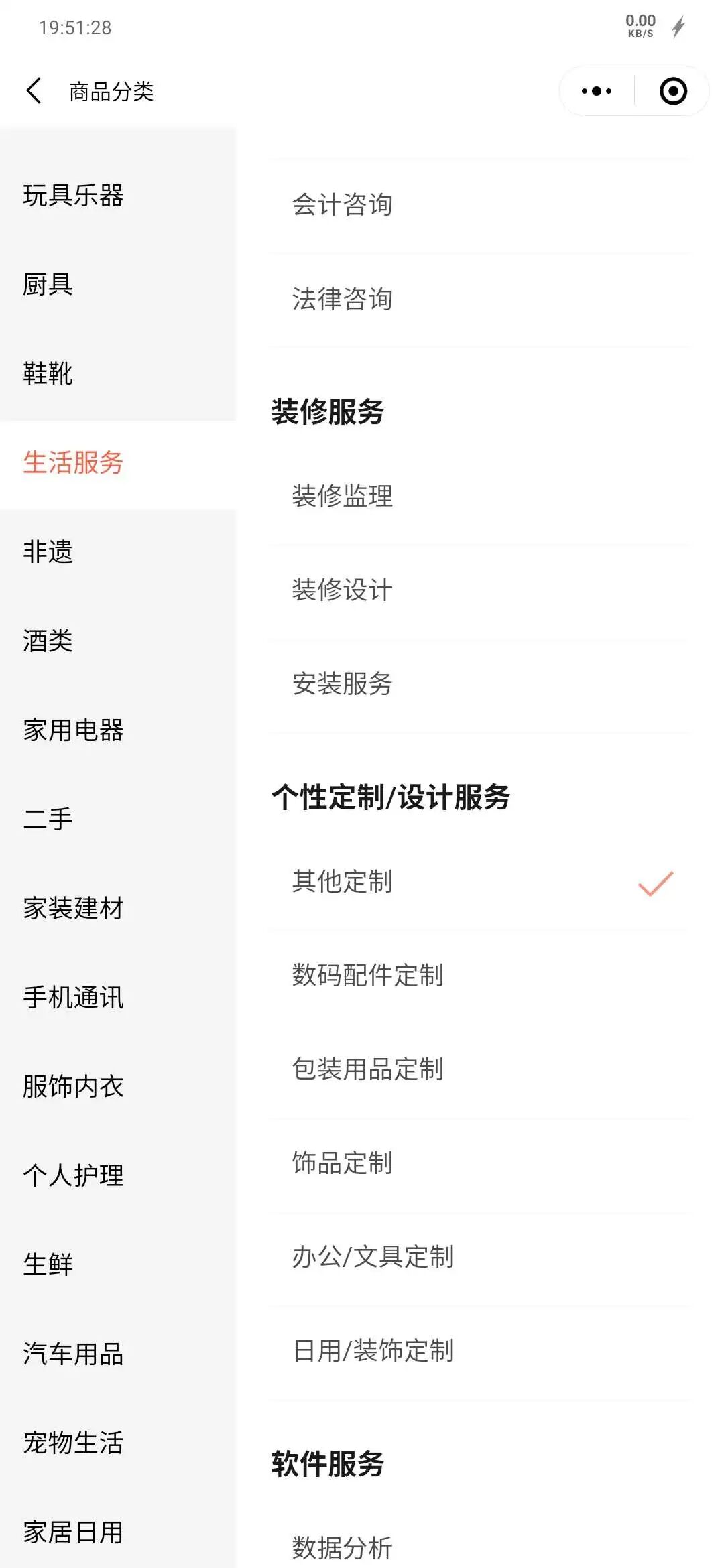The image size is (724, 1568).
Task: Pick 办公/文具定制 option
Action: [x=481, y=1257]
